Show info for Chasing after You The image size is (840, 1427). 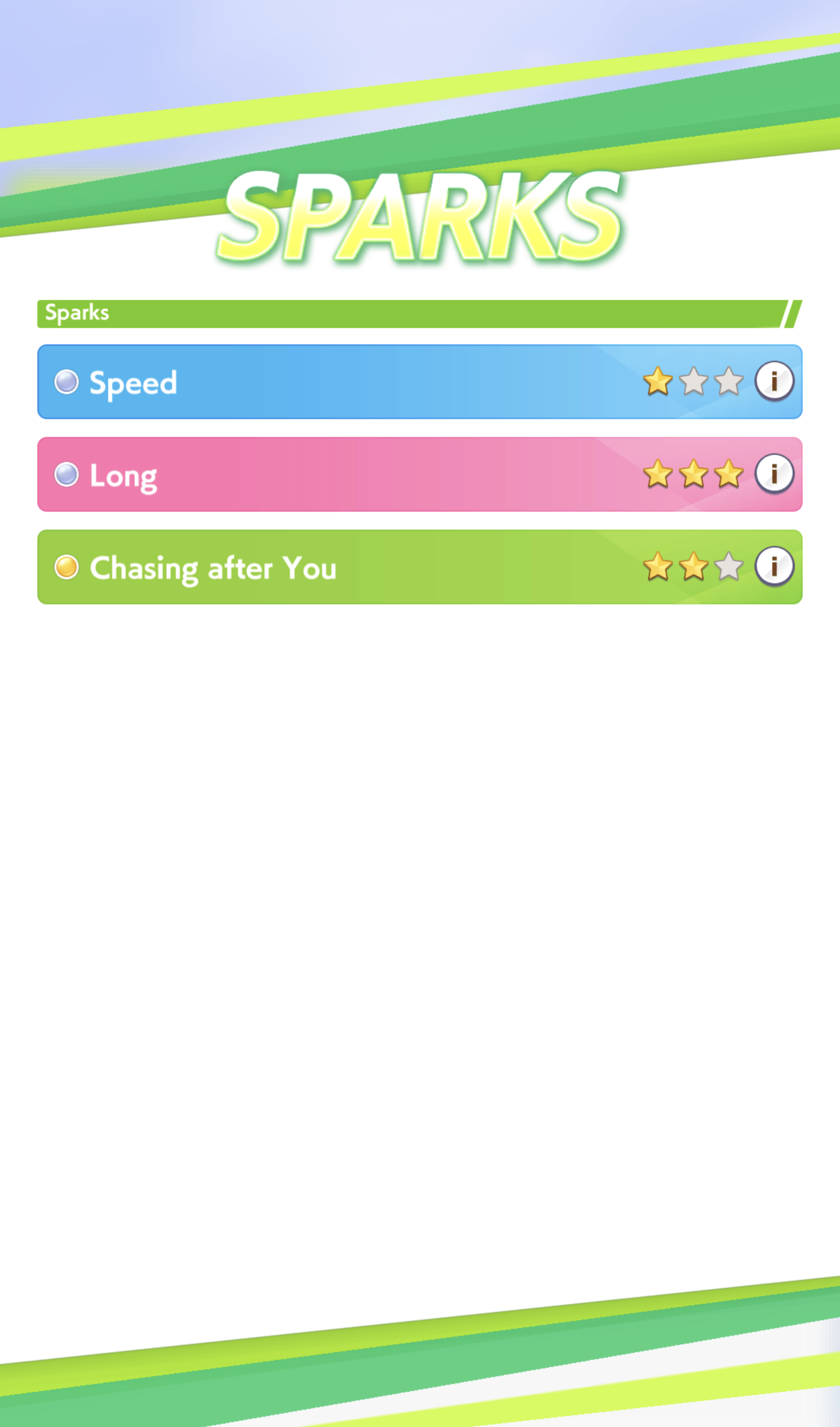[774, 566]
